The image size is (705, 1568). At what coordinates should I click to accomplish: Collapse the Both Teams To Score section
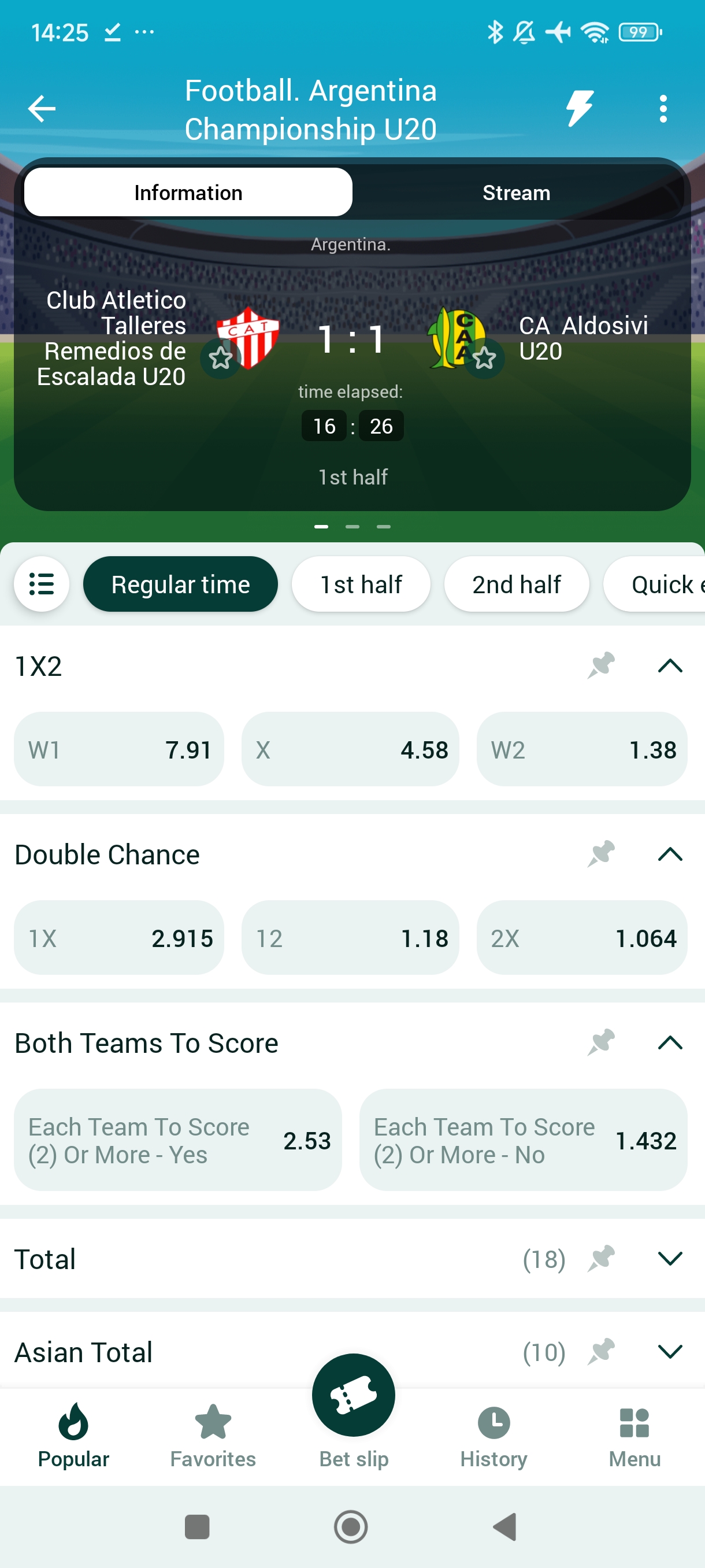(670, 1042)
